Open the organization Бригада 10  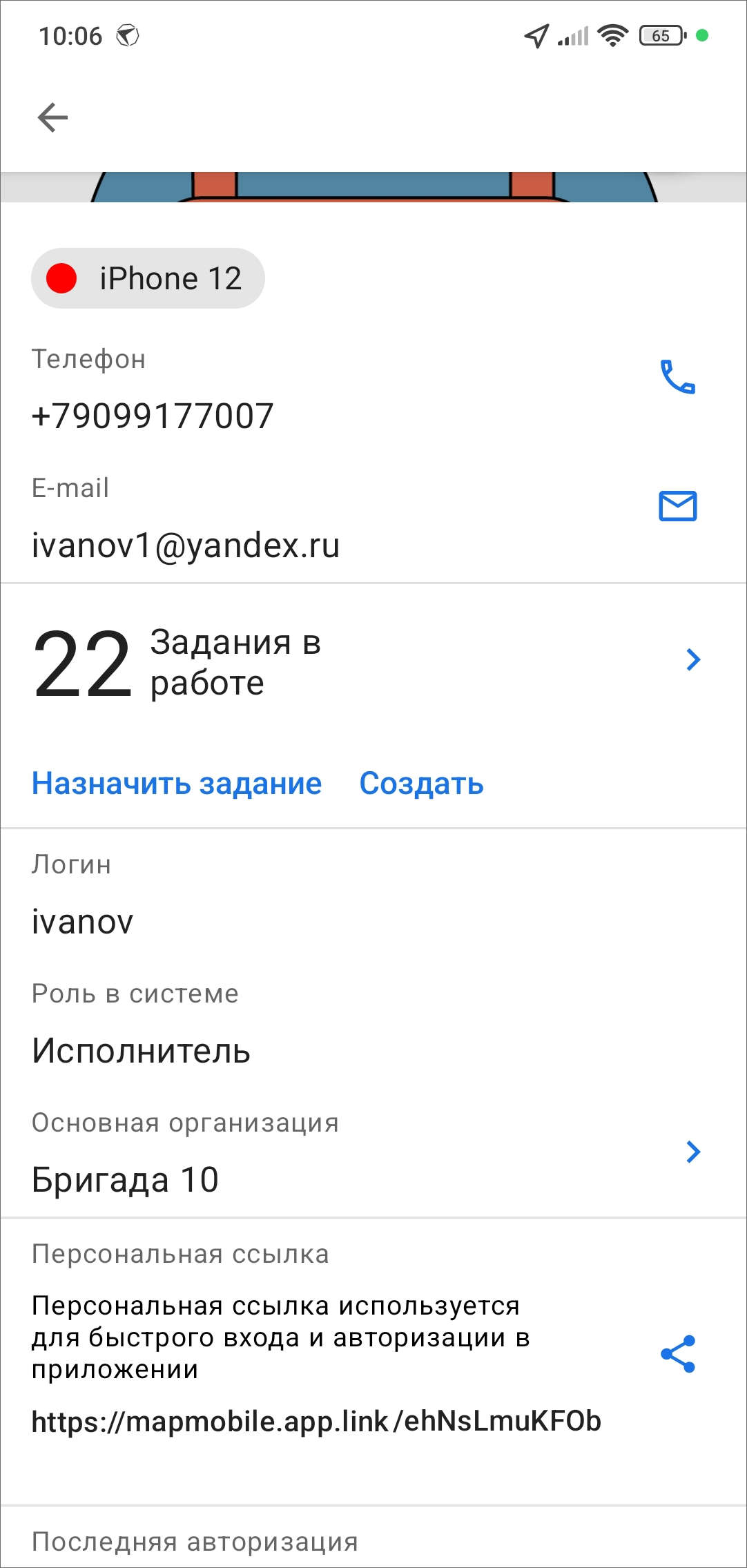[693, 1152]
